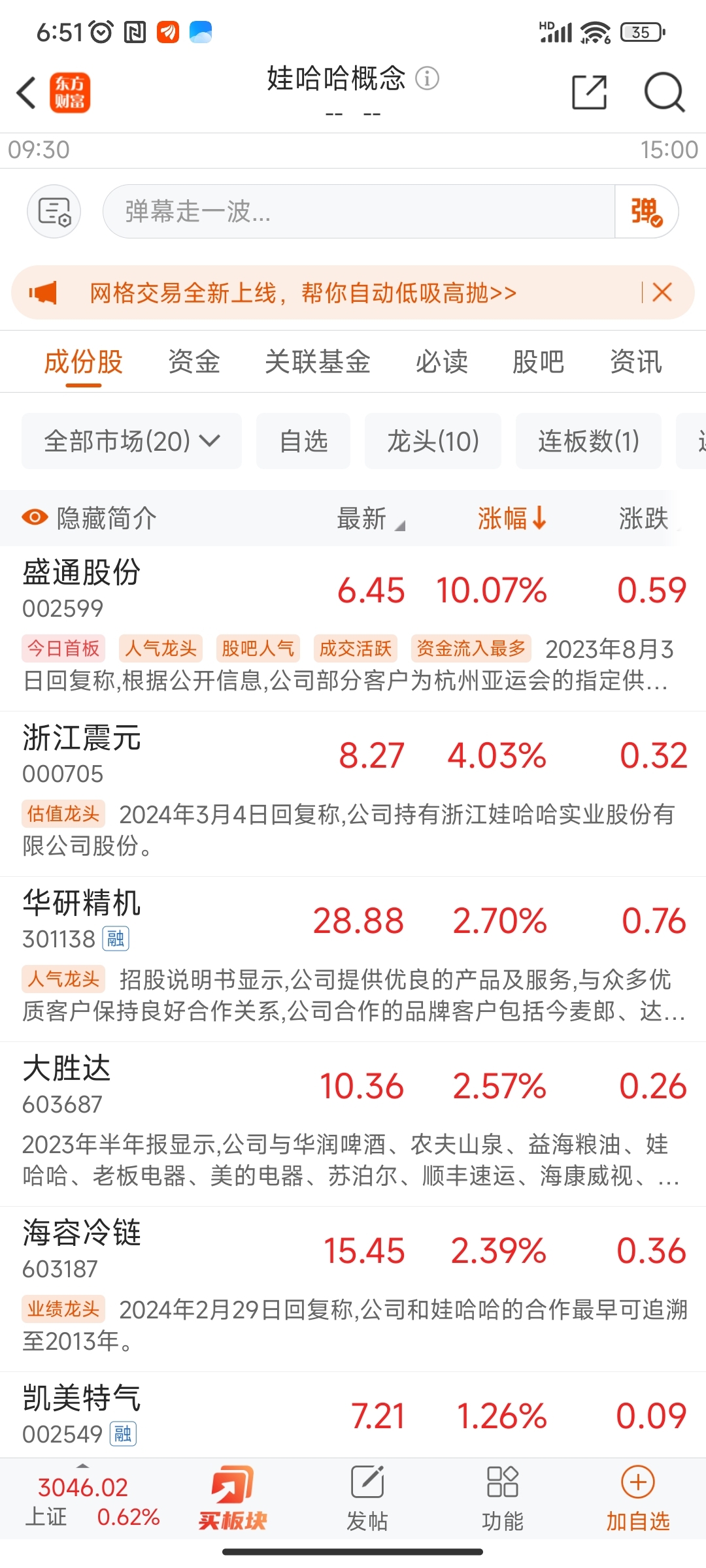Open the info icon beside 娃哈哈概念
Screen dimensions: 706x1568
[x=428, y=80]
